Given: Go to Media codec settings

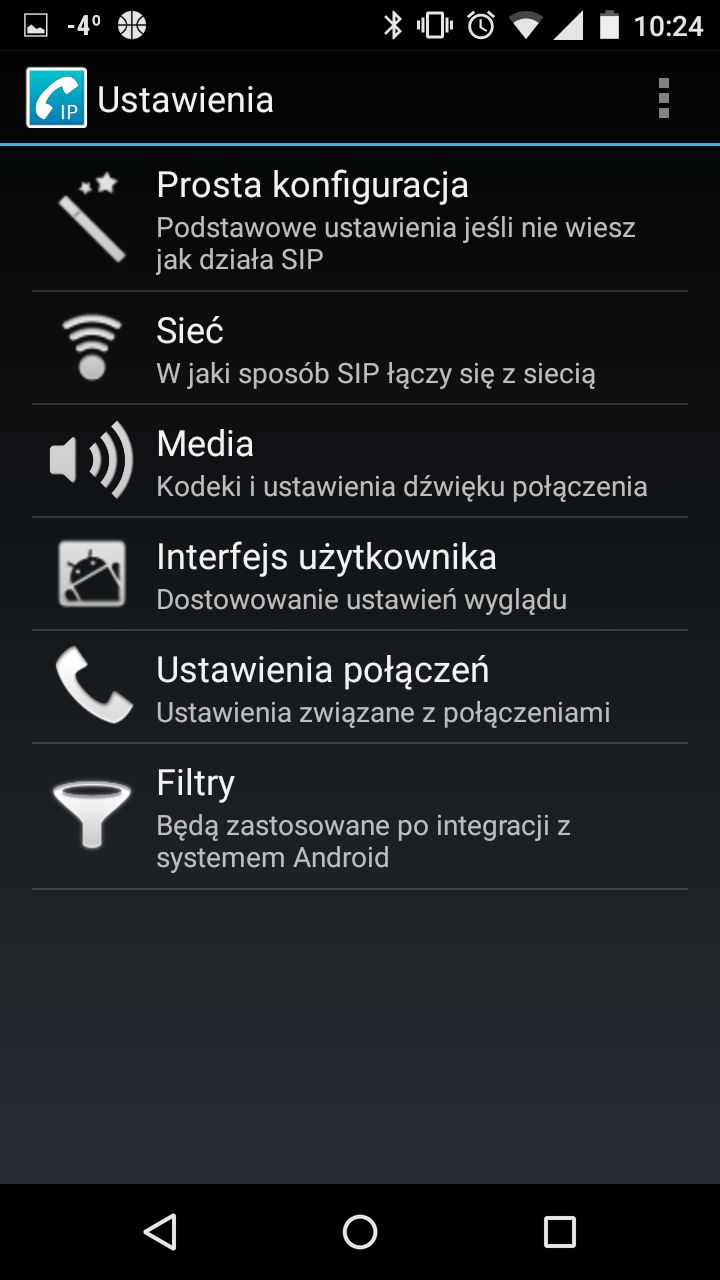Looking at the screenshot, I should pos(360,461).
